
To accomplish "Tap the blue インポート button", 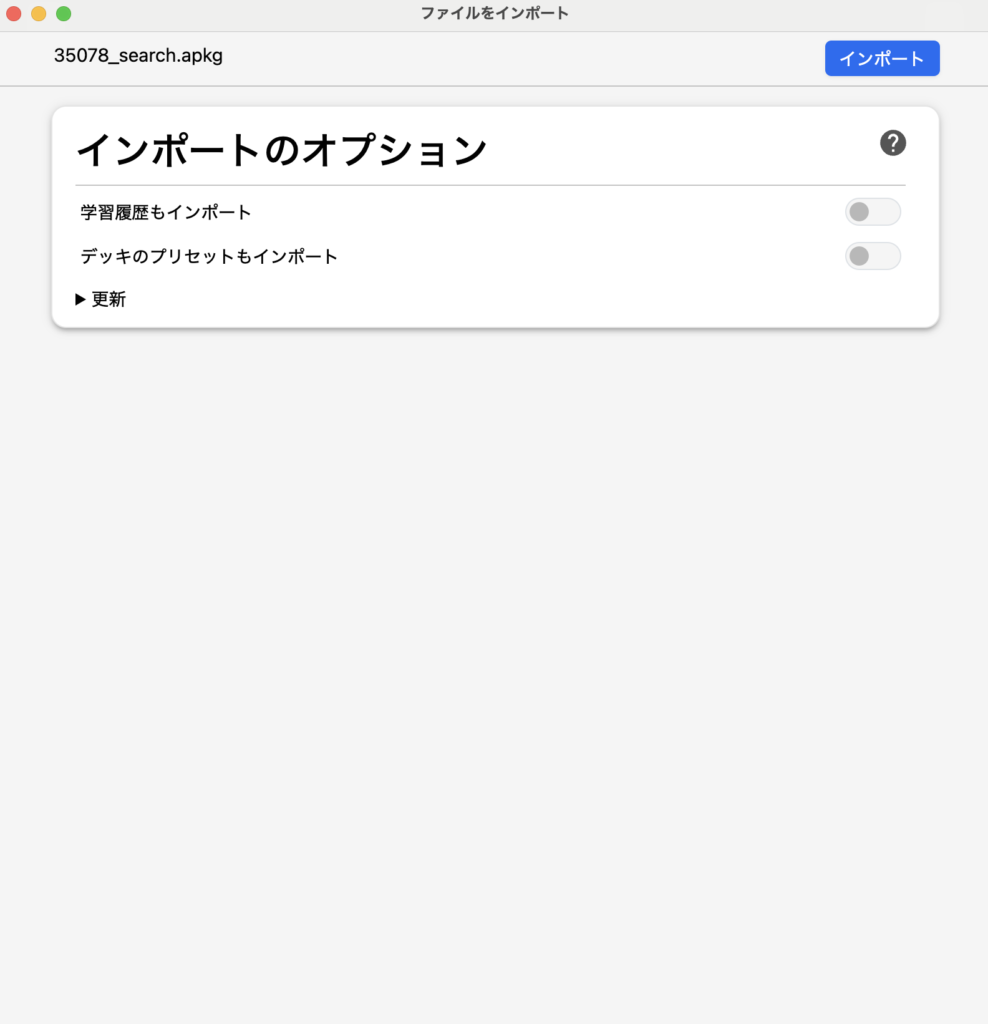I will (x=881, y=58).
